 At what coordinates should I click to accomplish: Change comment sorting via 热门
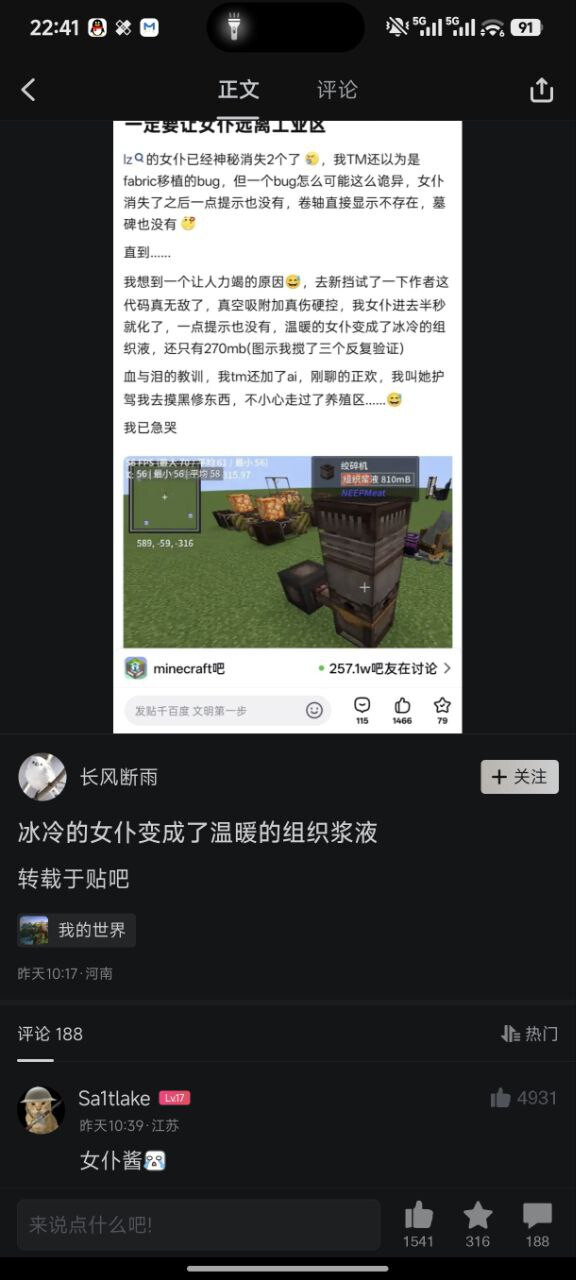tap(529, 1034)
